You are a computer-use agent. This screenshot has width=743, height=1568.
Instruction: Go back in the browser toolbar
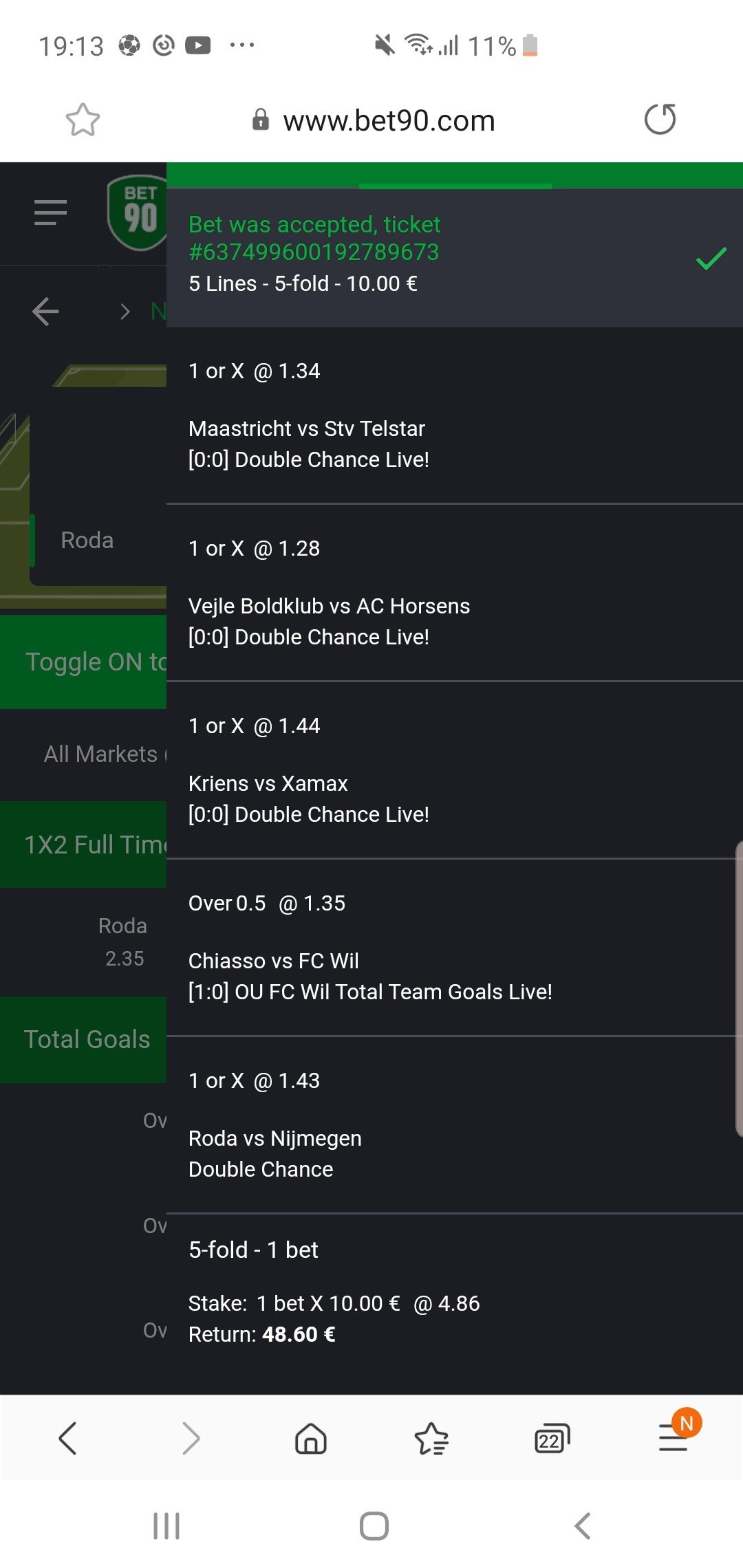pos(67,1438)
